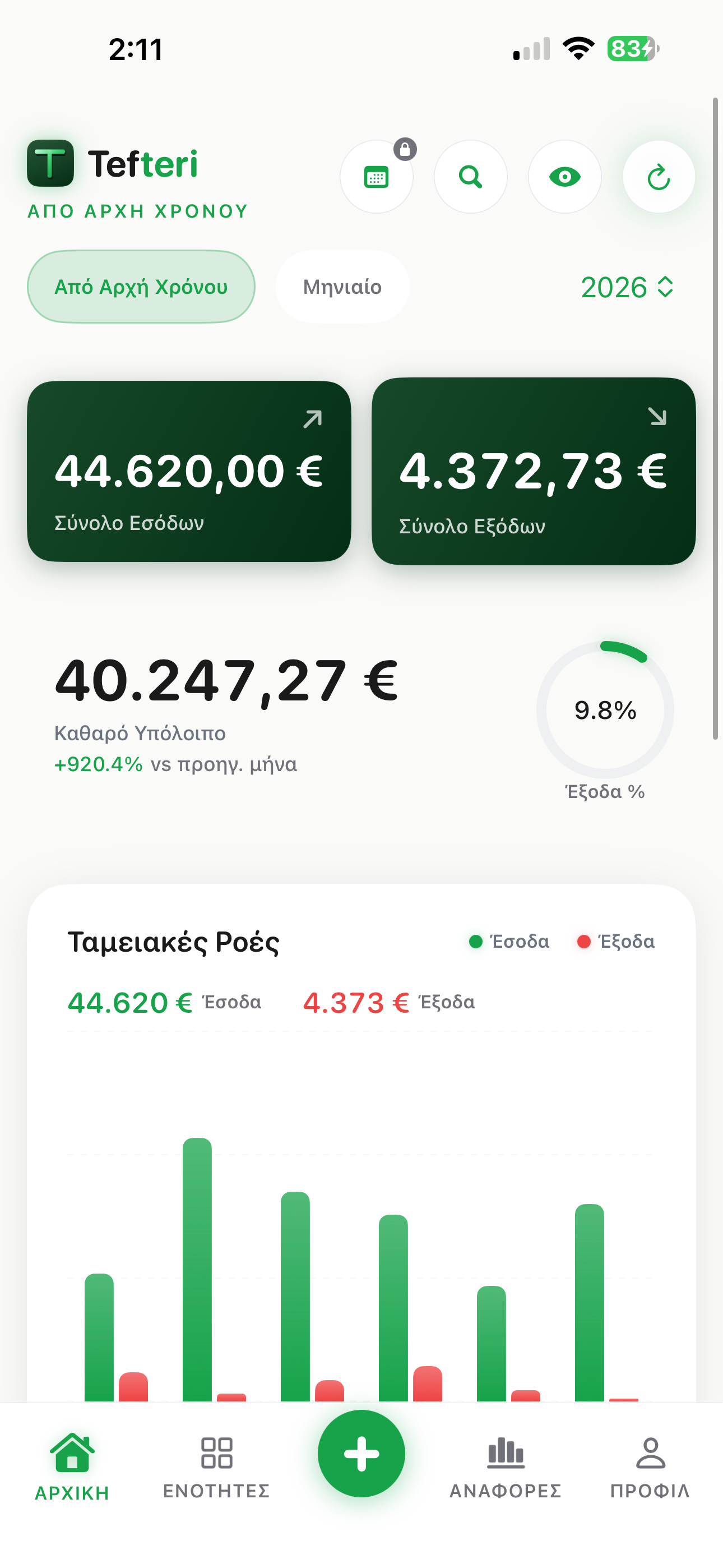Viewport: 723px width, 1568px height.
Task: Select the Από Αρχή Χρόνου filter
Action: tap(141, 286)
